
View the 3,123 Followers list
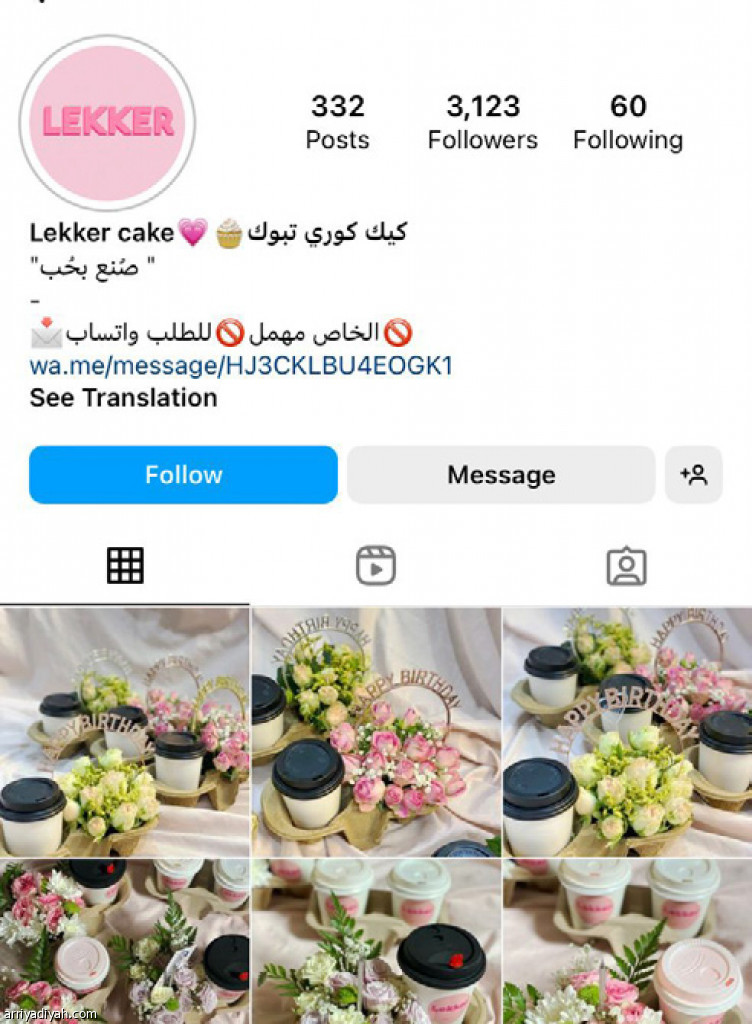(x=482, y=123)
